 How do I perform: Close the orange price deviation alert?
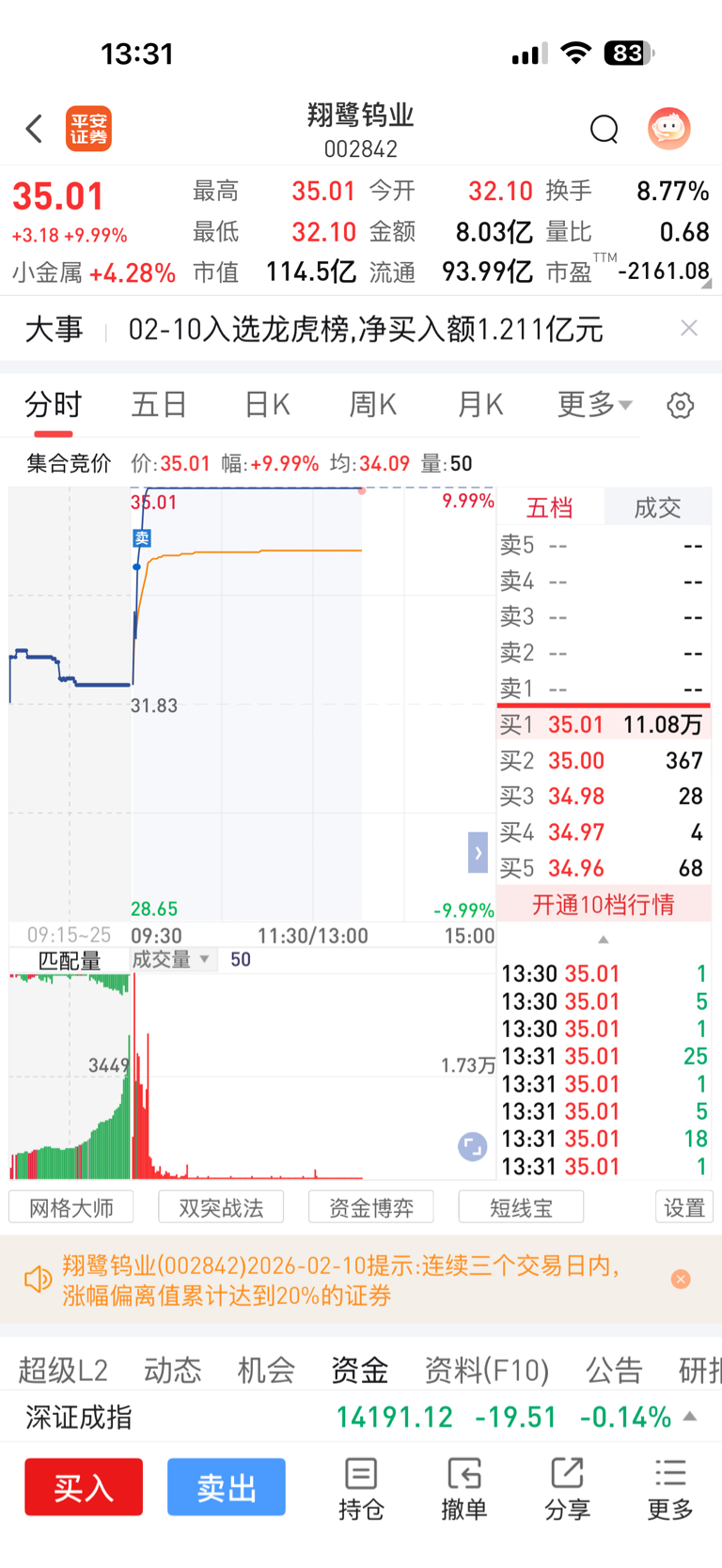[x=682, y=1280]
